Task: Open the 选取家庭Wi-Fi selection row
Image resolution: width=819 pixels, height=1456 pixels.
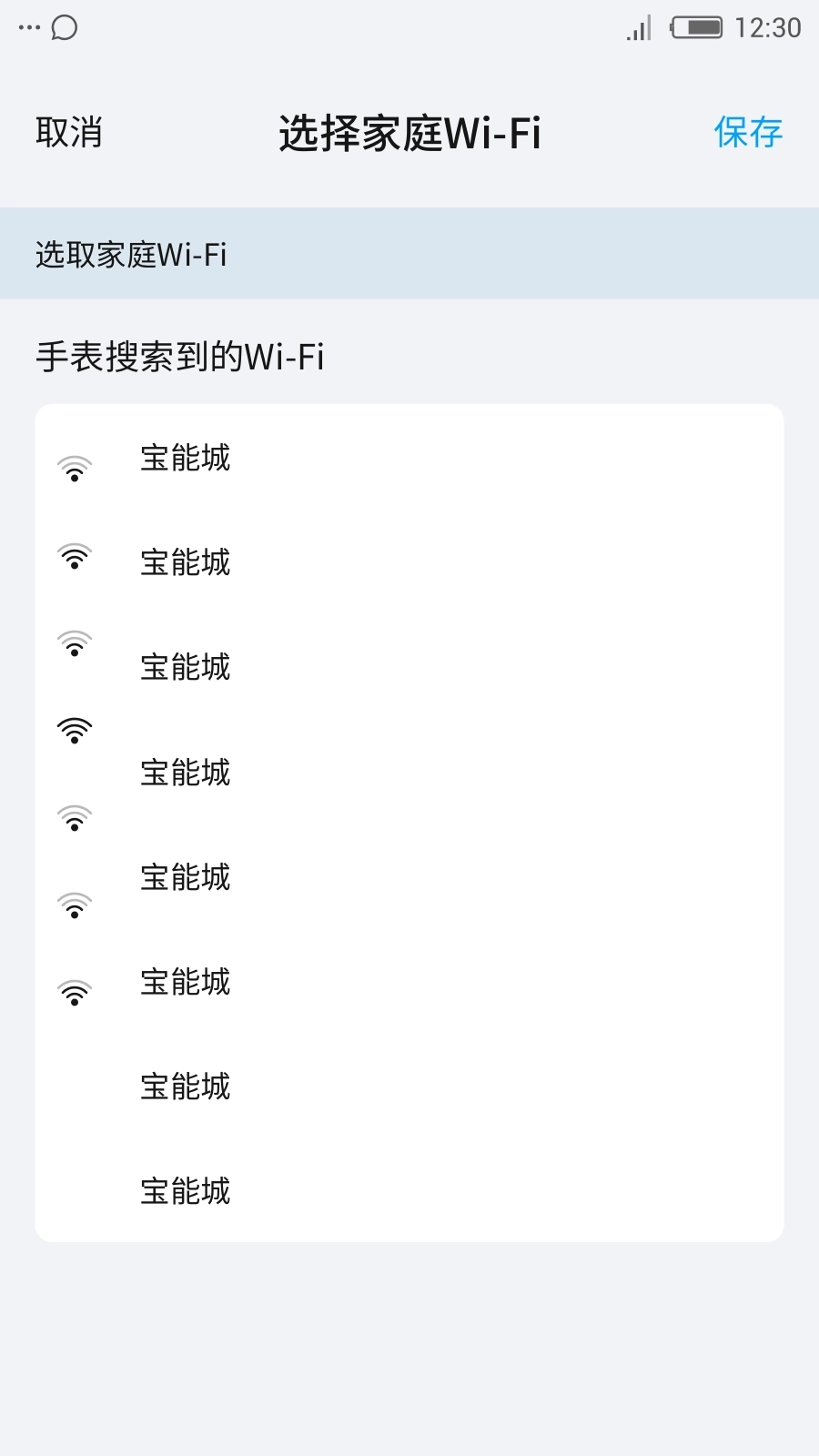Action: pyautogui.click(x=133, y=255)
